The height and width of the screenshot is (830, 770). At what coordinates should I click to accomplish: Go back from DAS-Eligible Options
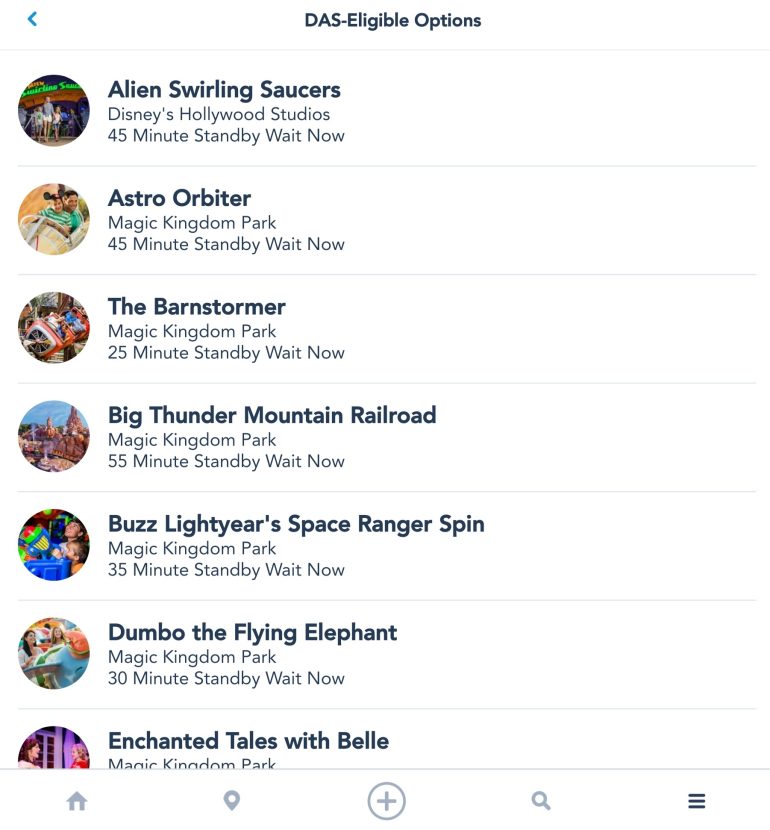(32, 19)
